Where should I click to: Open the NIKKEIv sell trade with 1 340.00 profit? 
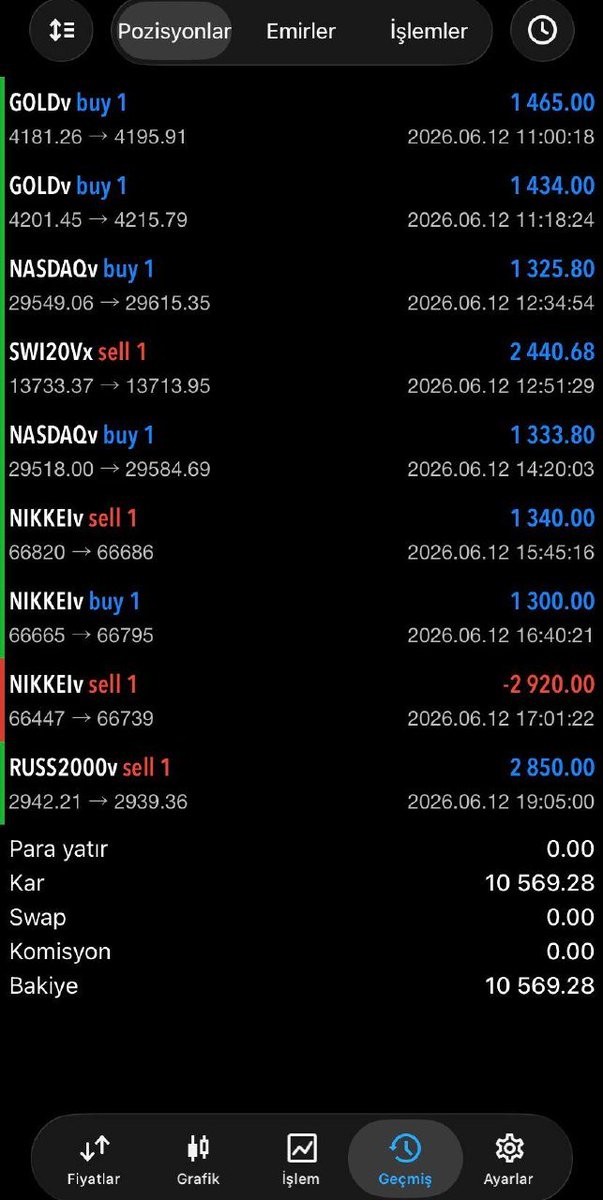click(x=301, y=534)
